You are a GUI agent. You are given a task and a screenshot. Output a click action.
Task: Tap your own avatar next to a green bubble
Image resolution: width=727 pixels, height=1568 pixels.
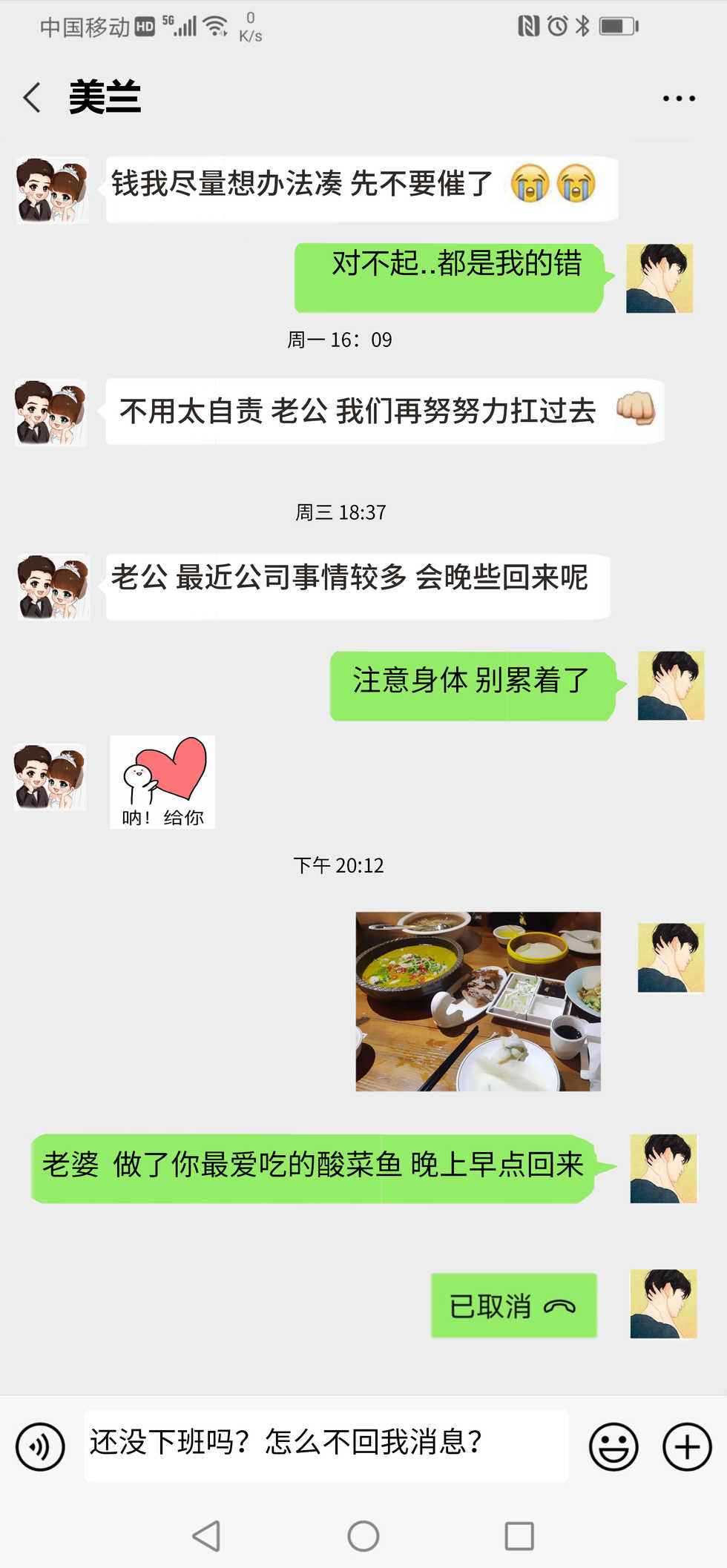pos(659,277)
